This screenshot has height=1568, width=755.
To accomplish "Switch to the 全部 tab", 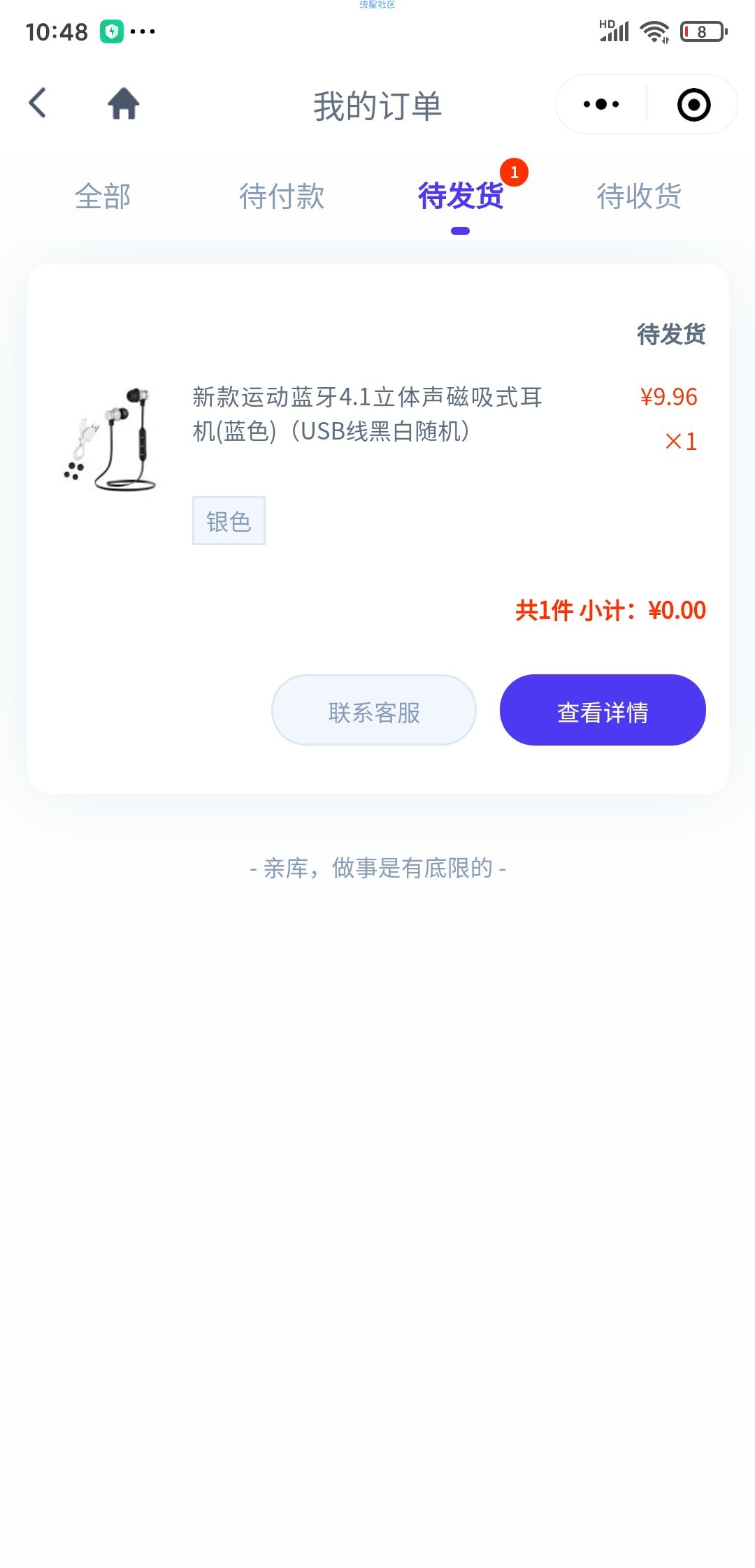I will (103, 196).
